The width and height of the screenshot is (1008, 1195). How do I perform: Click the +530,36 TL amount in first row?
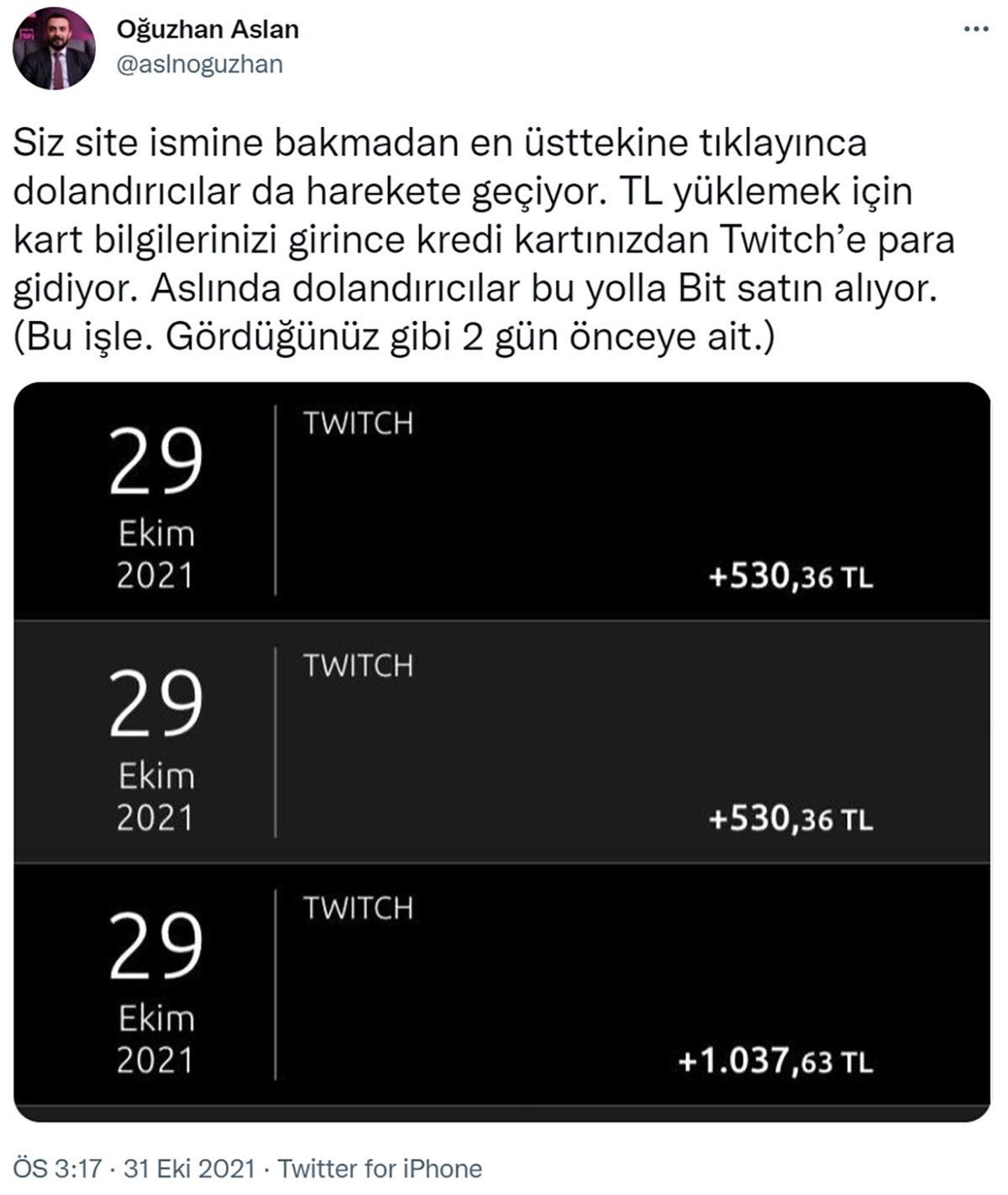(793, 576)
